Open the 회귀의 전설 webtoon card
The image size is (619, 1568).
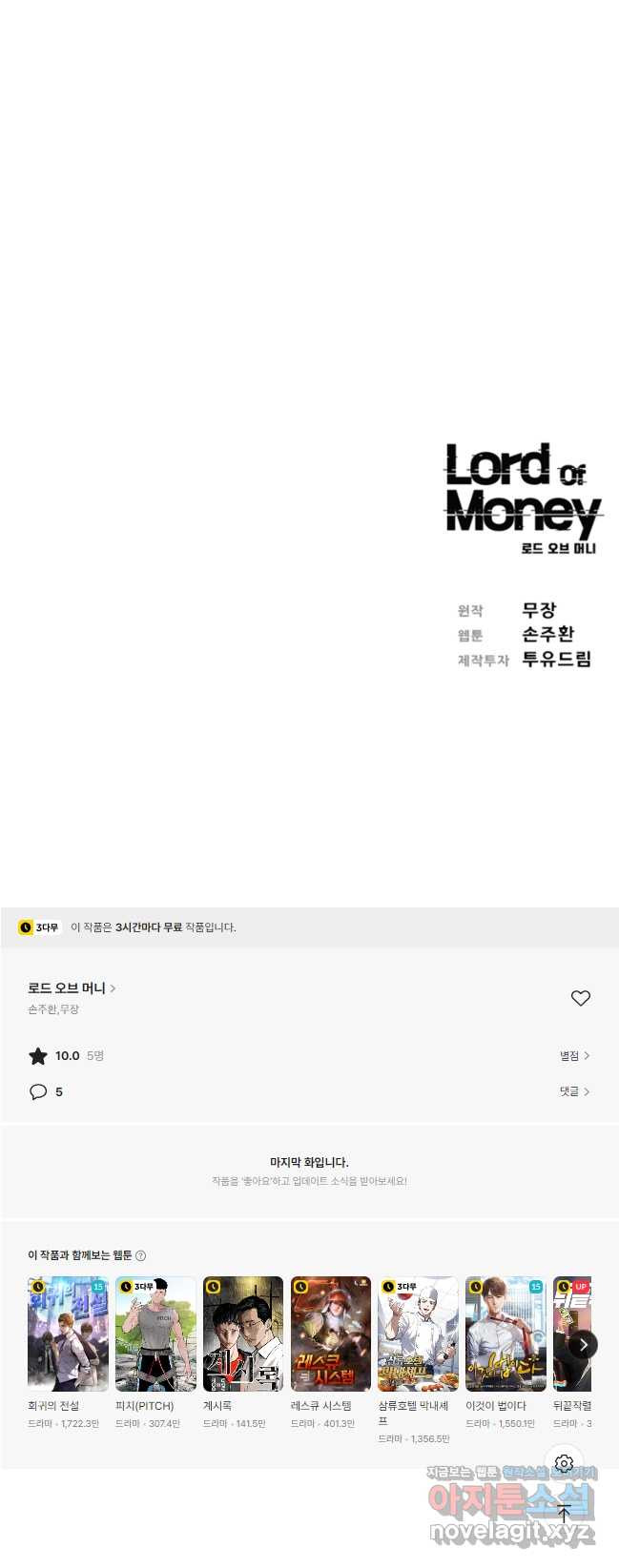[x=68, y=1334]
